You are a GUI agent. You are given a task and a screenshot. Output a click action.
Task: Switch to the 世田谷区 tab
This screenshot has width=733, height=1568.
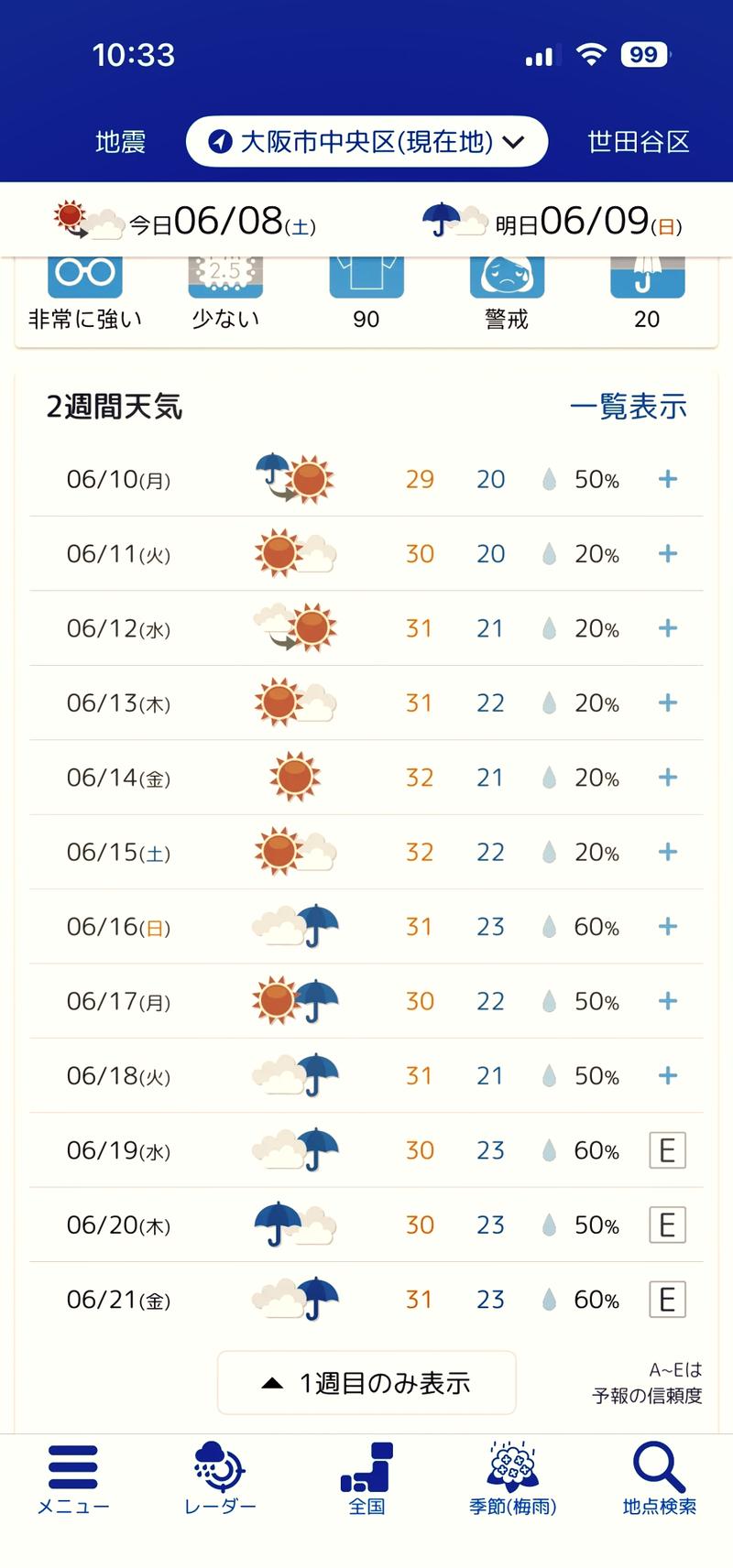click(x=639, y=142)
